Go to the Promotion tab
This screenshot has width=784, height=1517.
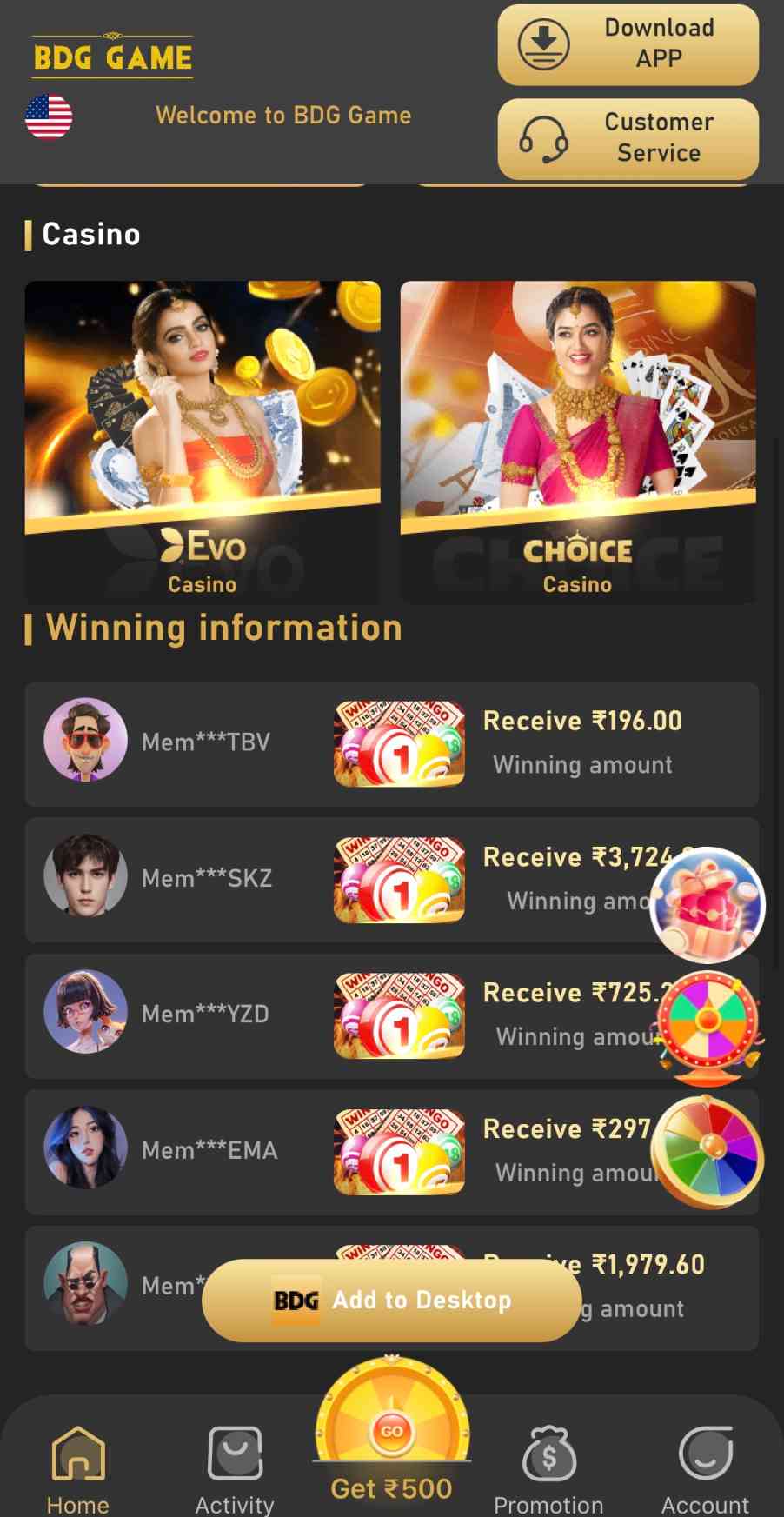(x=548, y=1470)
